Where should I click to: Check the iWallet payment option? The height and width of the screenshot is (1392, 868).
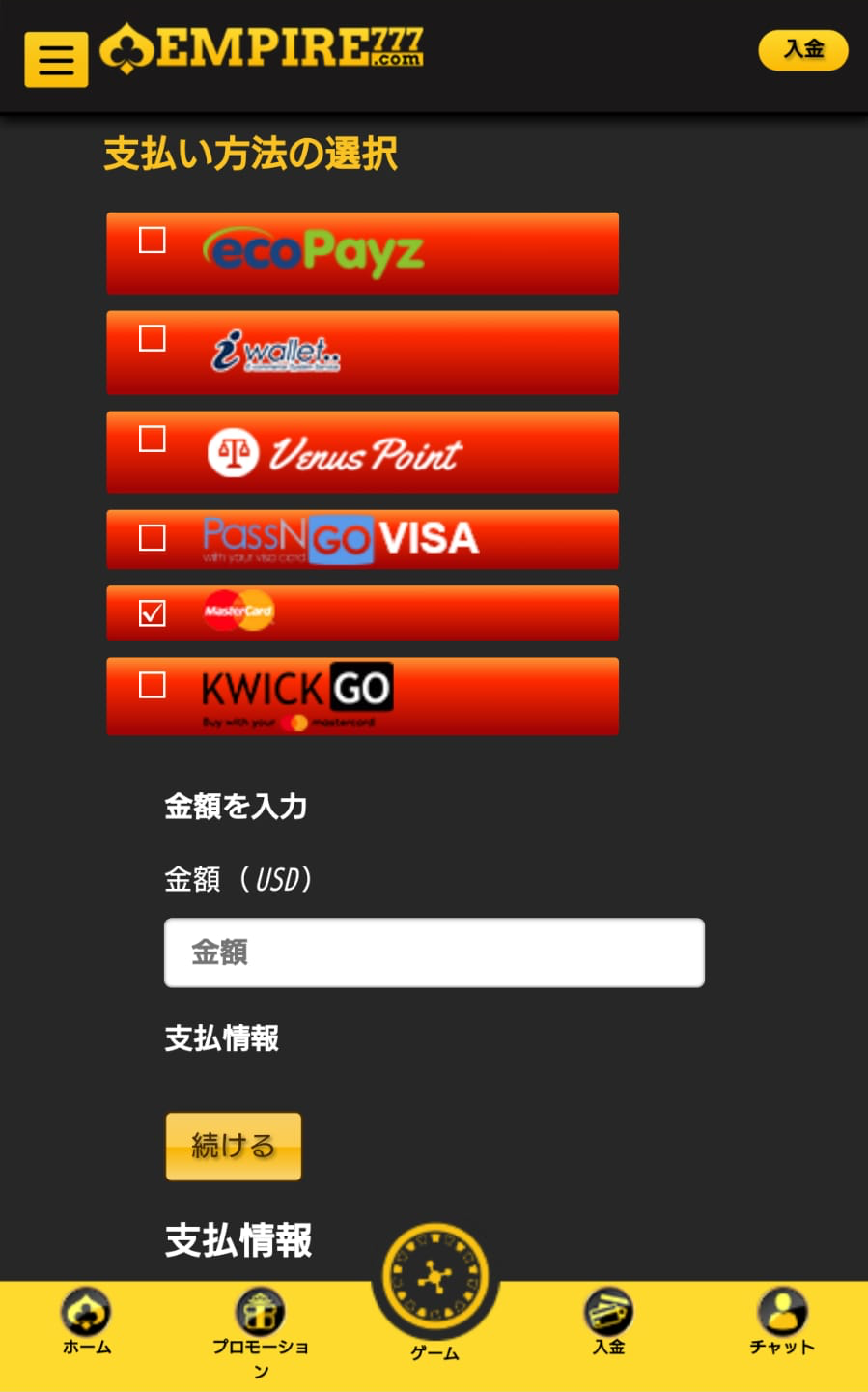tap(153, 338)
